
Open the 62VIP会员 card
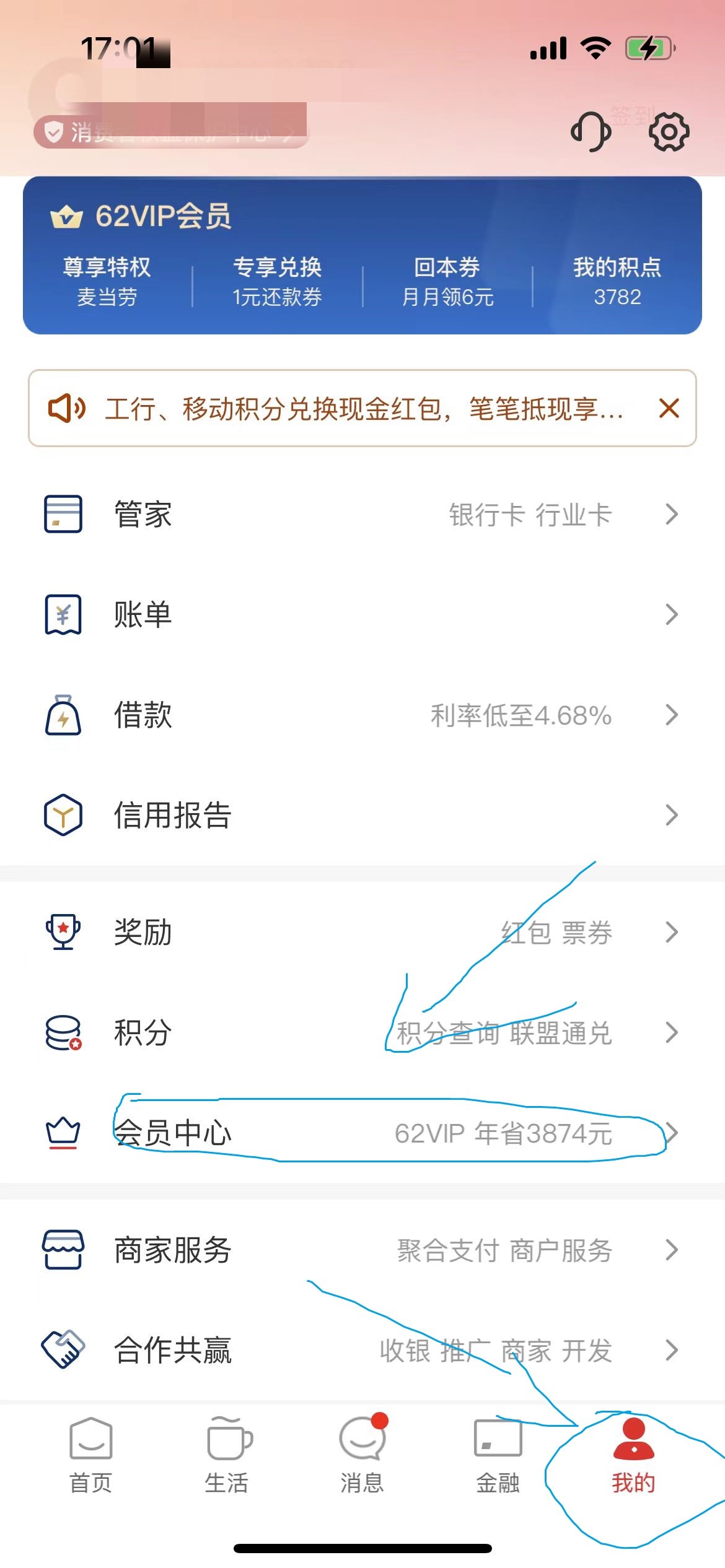pyautogui.click(x=362, y=255)
